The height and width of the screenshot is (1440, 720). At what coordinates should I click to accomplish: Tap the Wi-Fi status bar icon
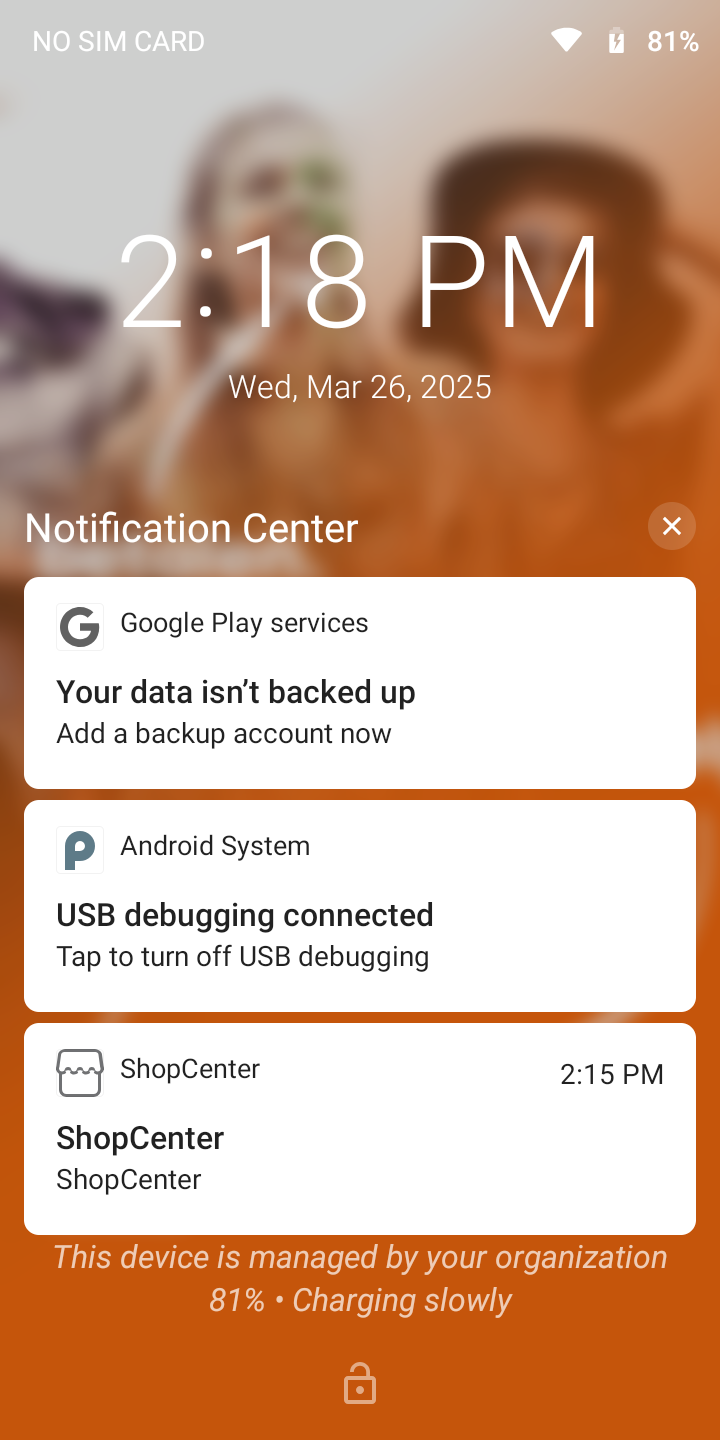coord(565,40)
